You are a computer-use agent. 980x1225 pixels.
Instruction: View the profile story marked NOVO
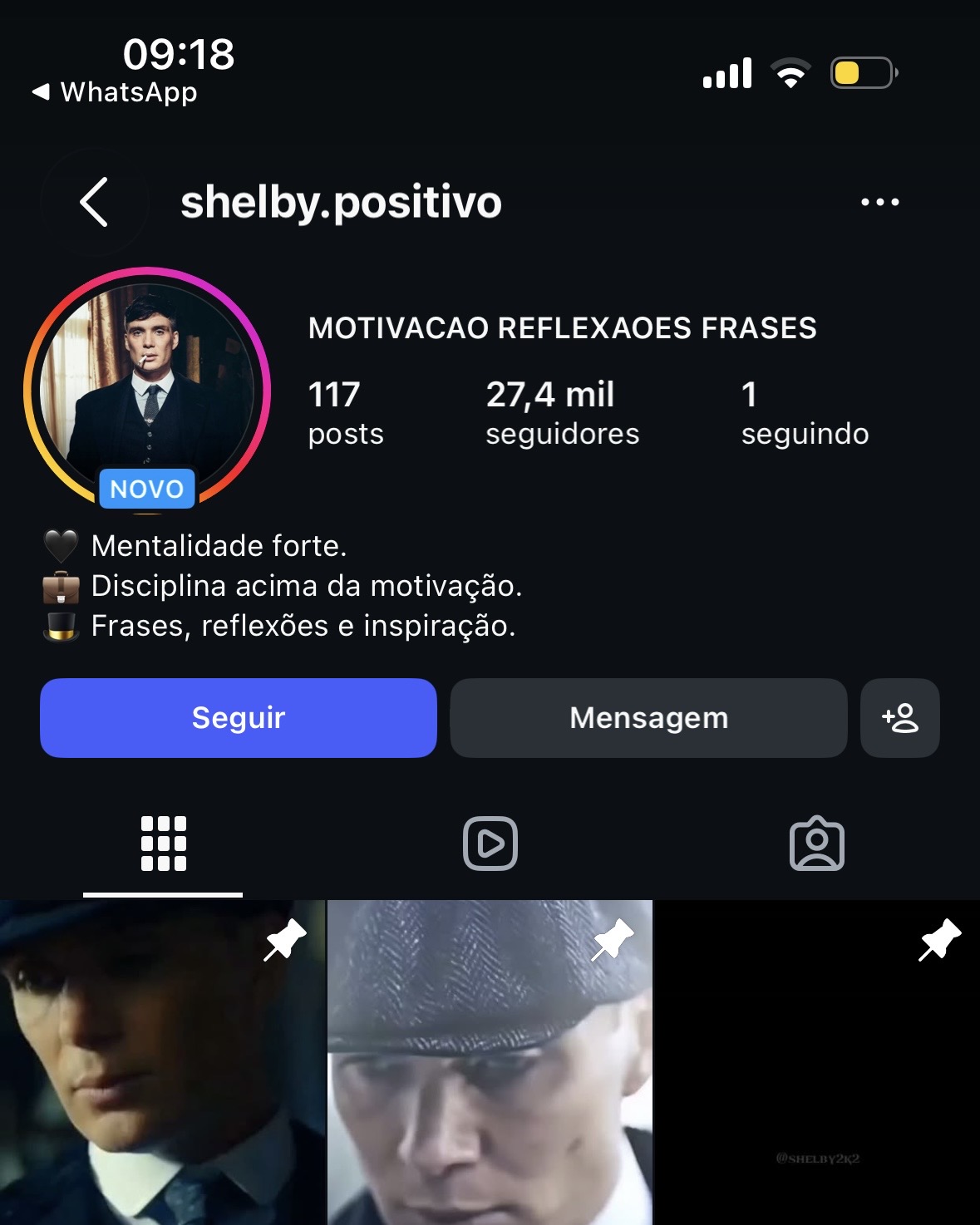[x=147, y=389]
